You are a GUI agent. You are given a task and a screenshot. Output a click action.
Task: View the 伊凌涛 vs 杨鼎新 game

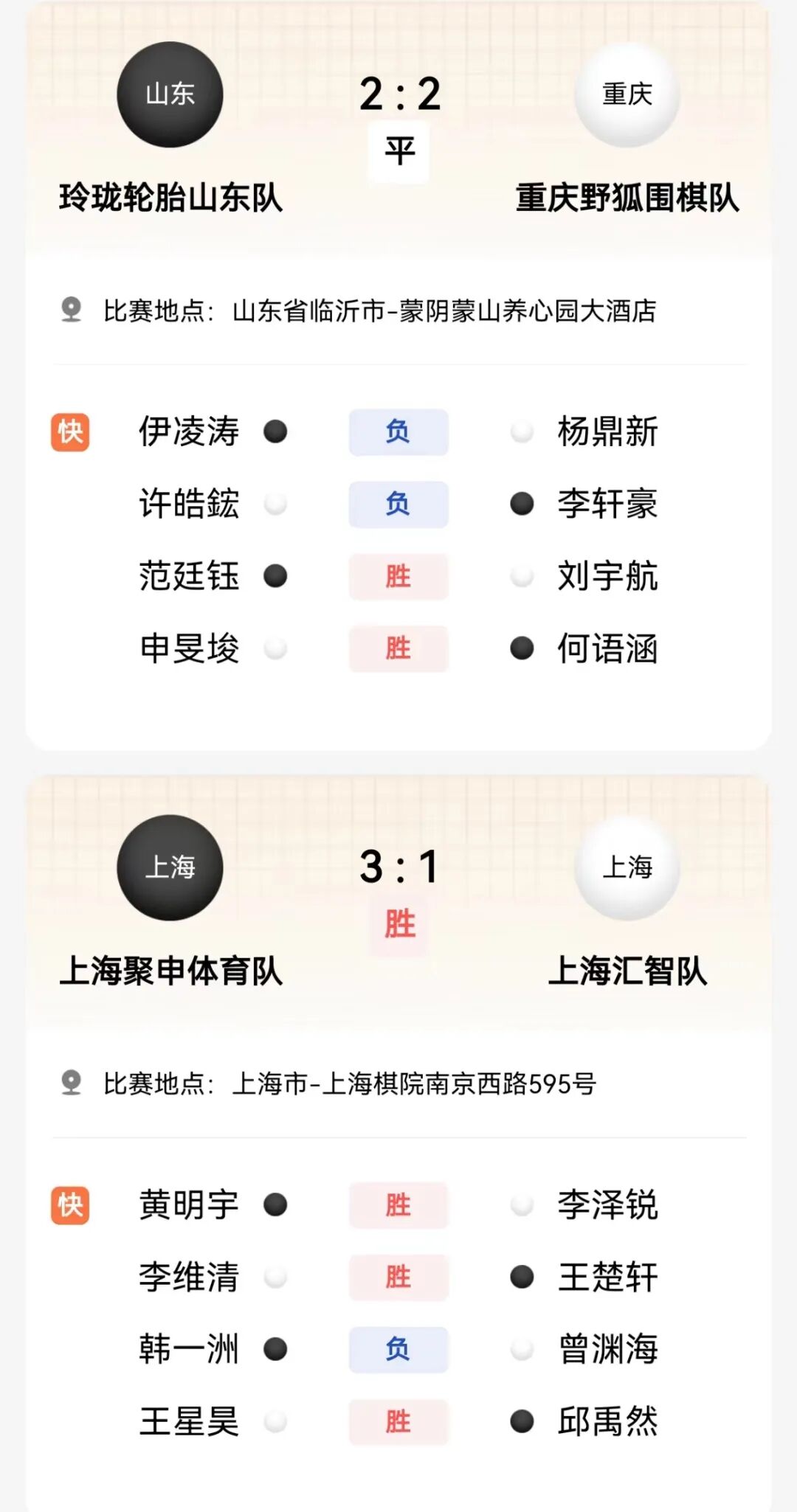click(398, 432)
